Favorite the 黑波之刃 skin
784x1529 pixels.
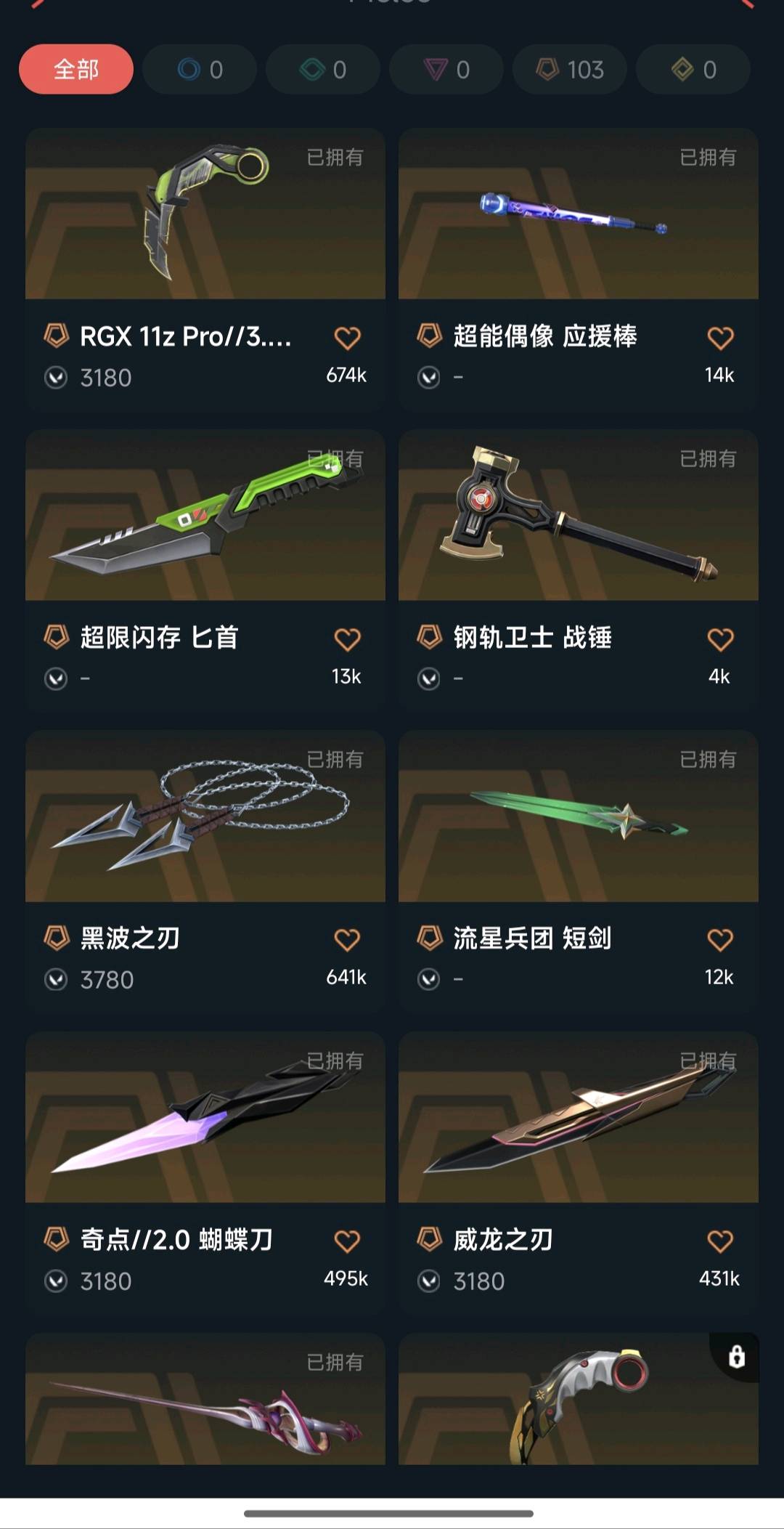pyautogui.click(x=347, y=940)
